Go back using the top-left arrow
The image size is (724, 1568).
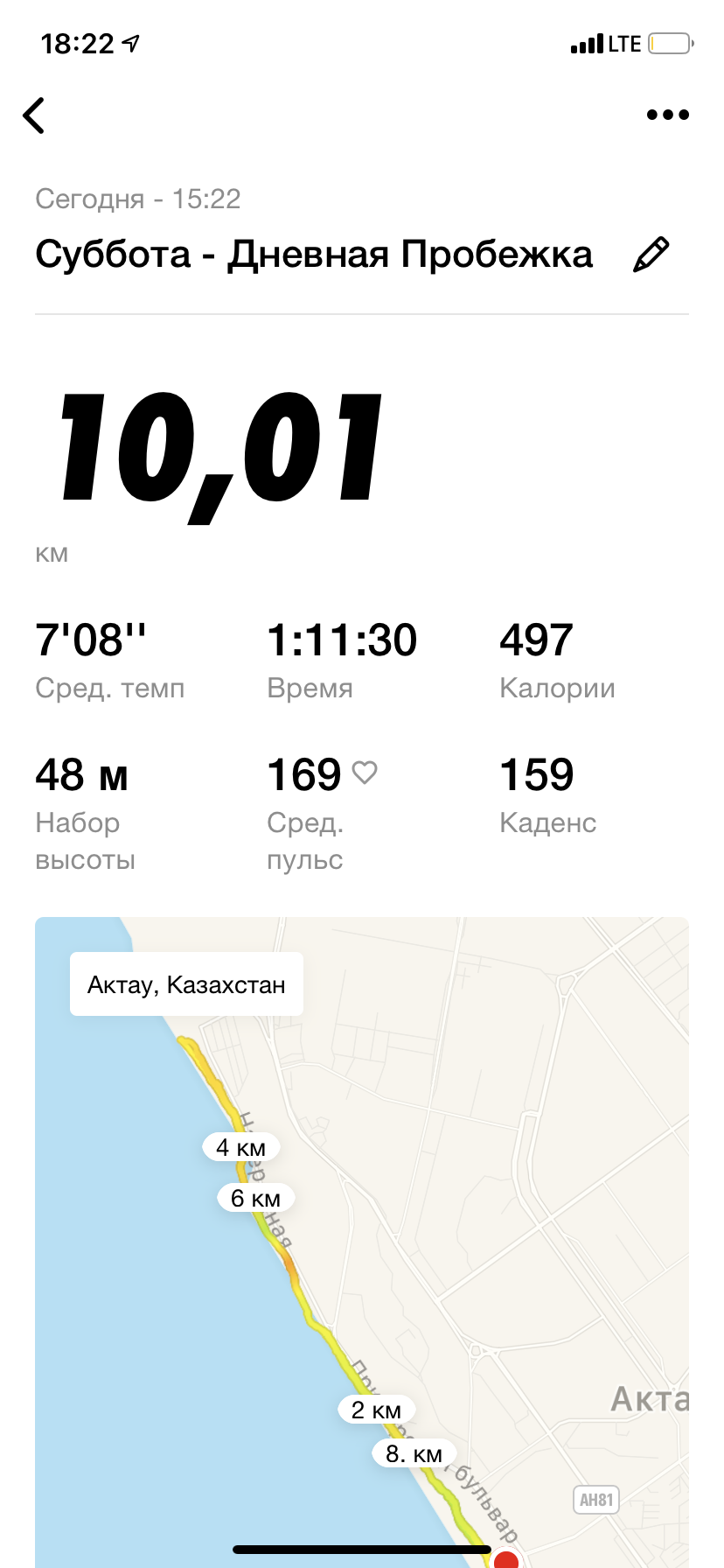(34, 115)
